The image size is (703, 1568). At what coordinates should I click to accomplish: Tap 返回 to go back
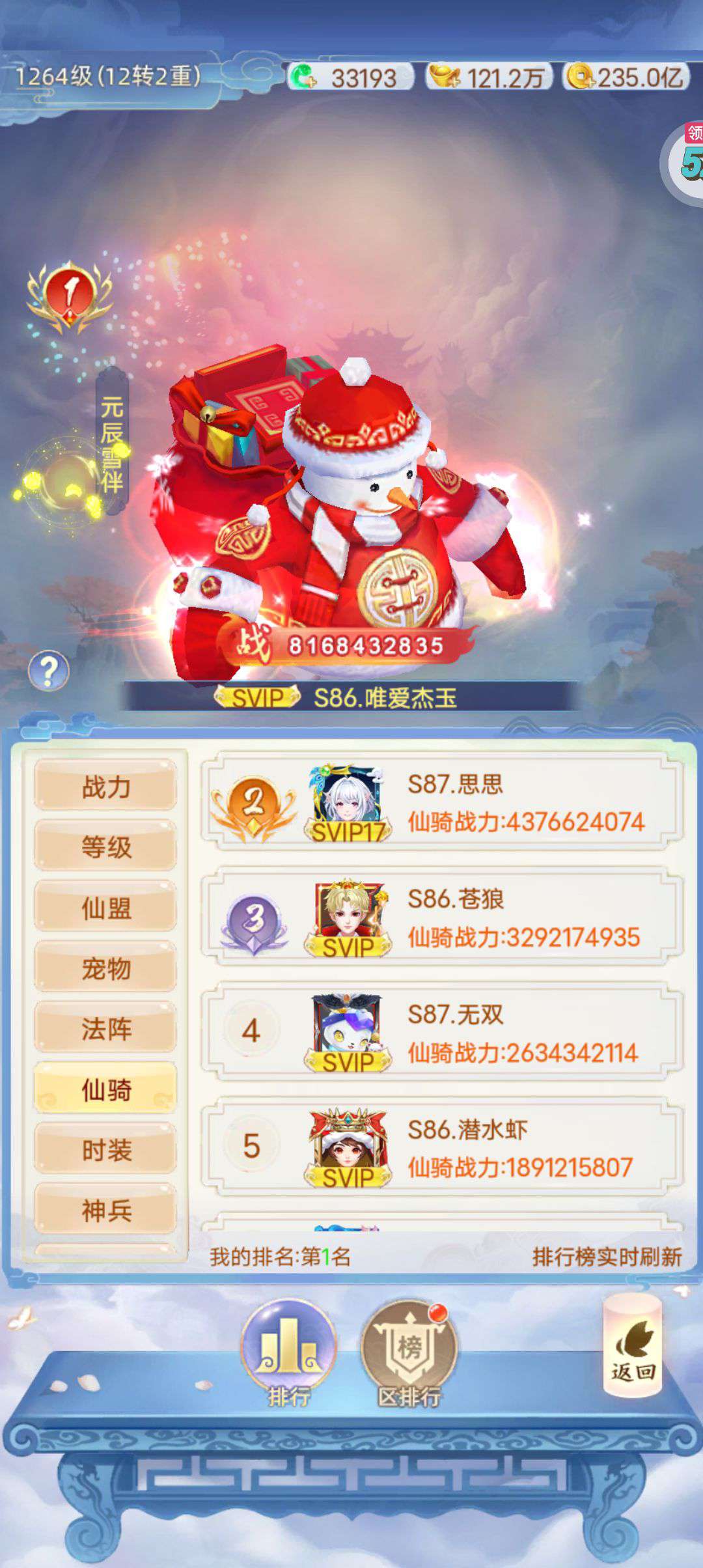(x=633, y=1345)
